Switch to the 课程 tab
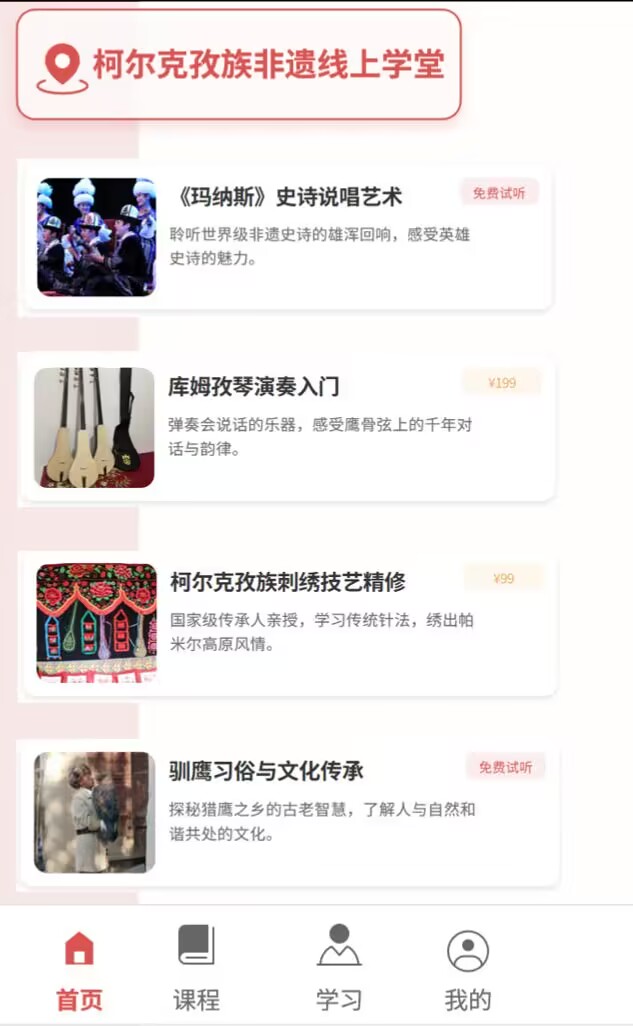The height and width of the screenshot is (1026, 633). 196,968
